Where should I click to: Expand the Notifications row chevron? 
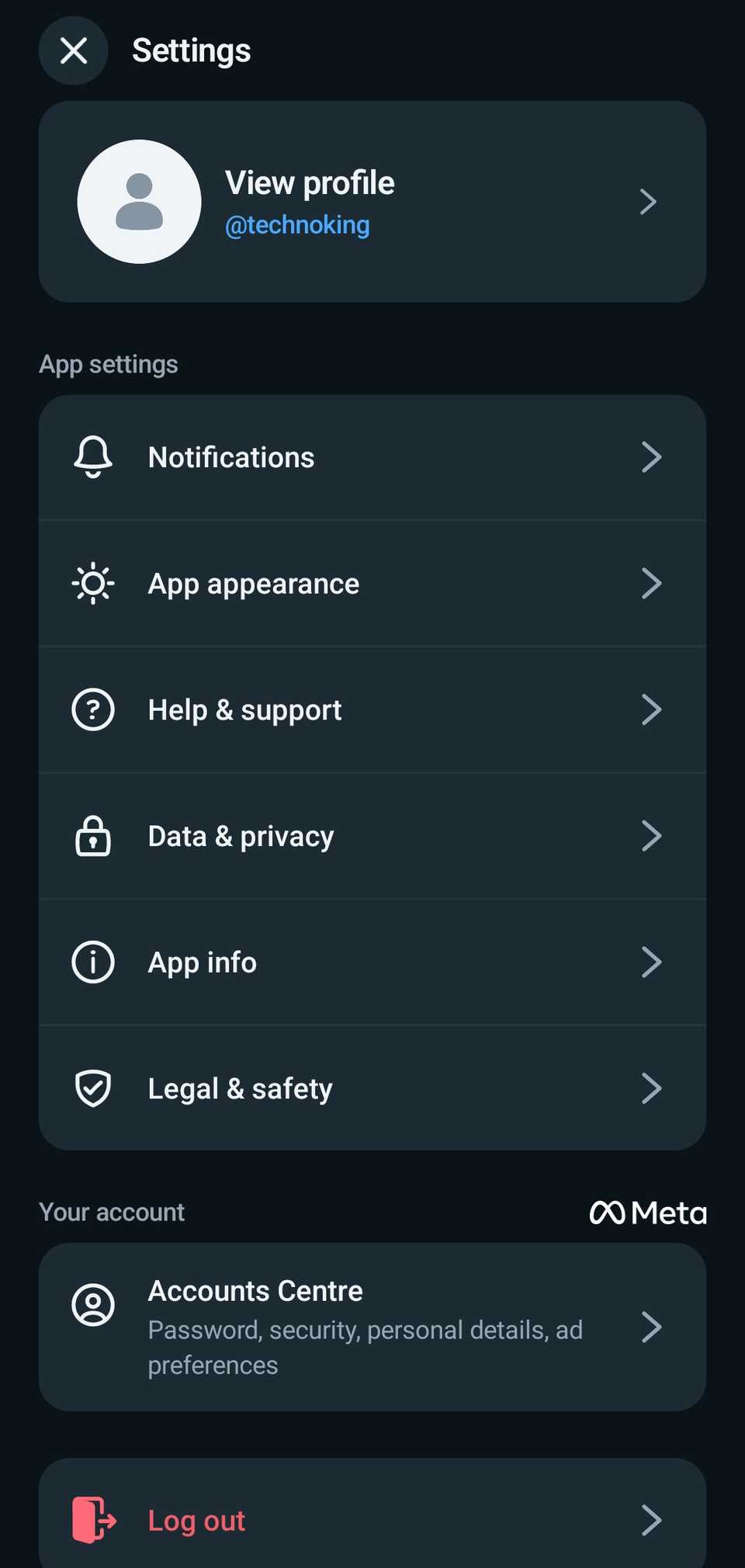click(653, 457)
